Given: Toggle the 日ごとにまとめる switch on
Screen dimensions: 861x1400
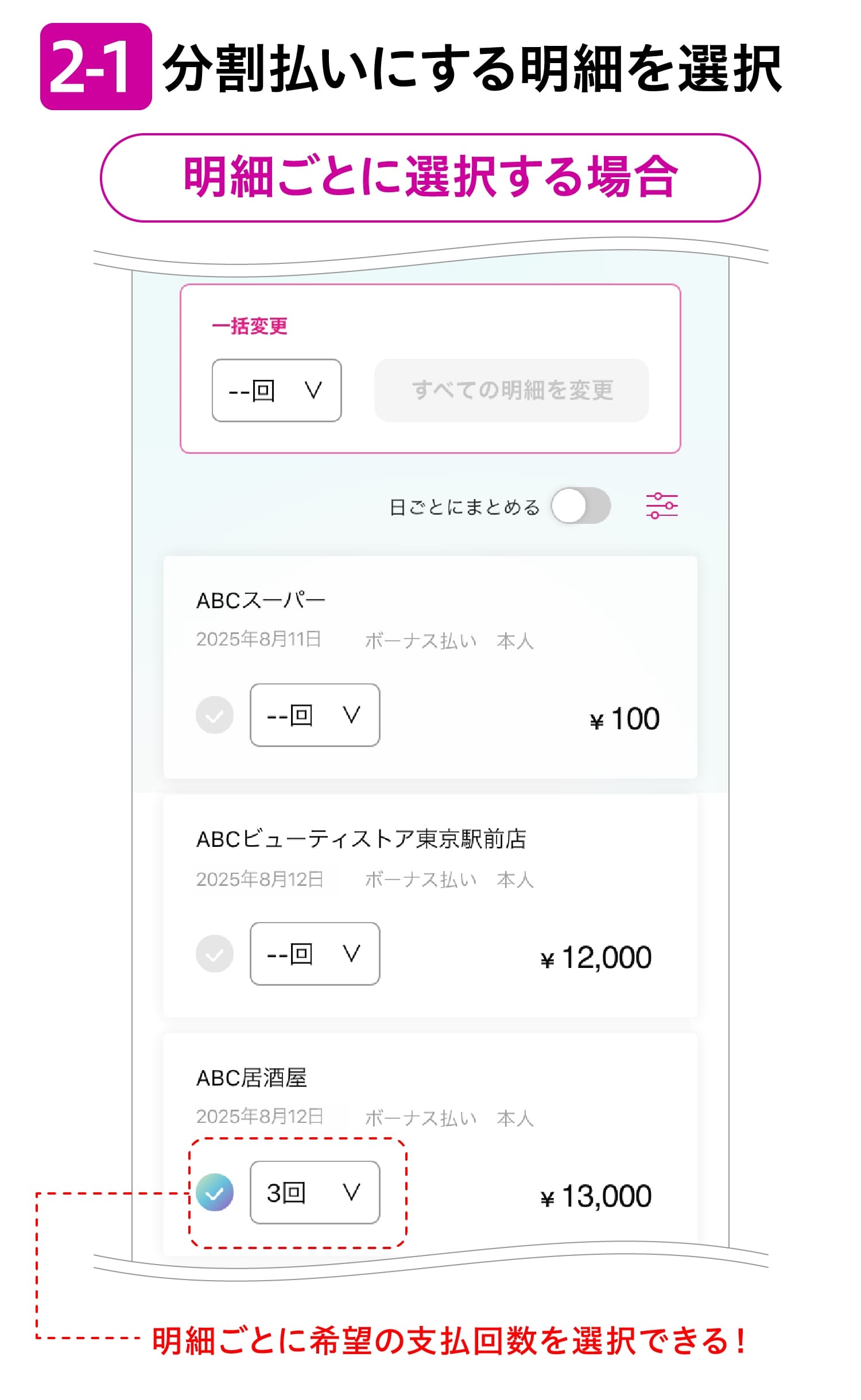Looking at the screenshot, I should click(580, 507).
